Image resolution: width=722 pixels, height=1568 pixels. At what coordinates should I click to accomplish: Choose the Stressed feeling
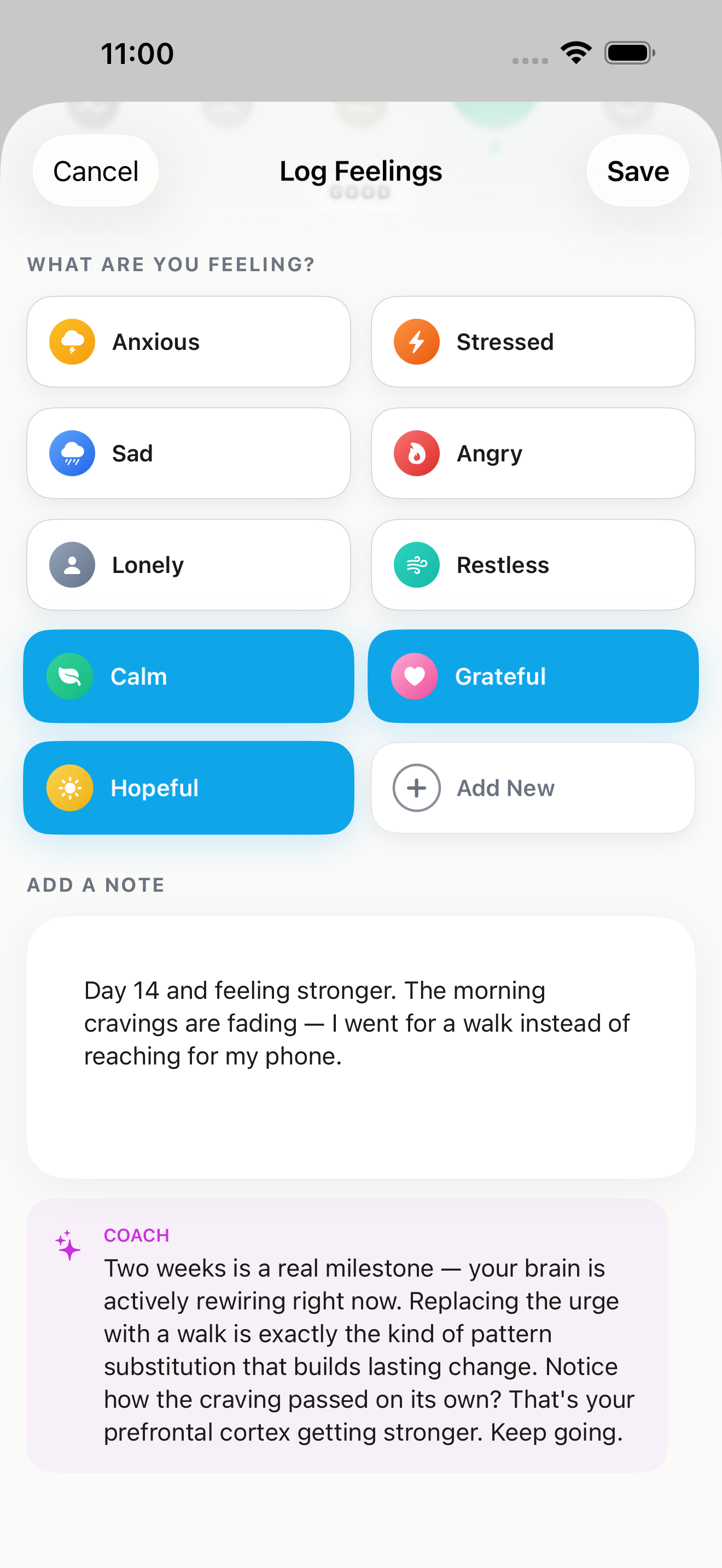(533, 342)
